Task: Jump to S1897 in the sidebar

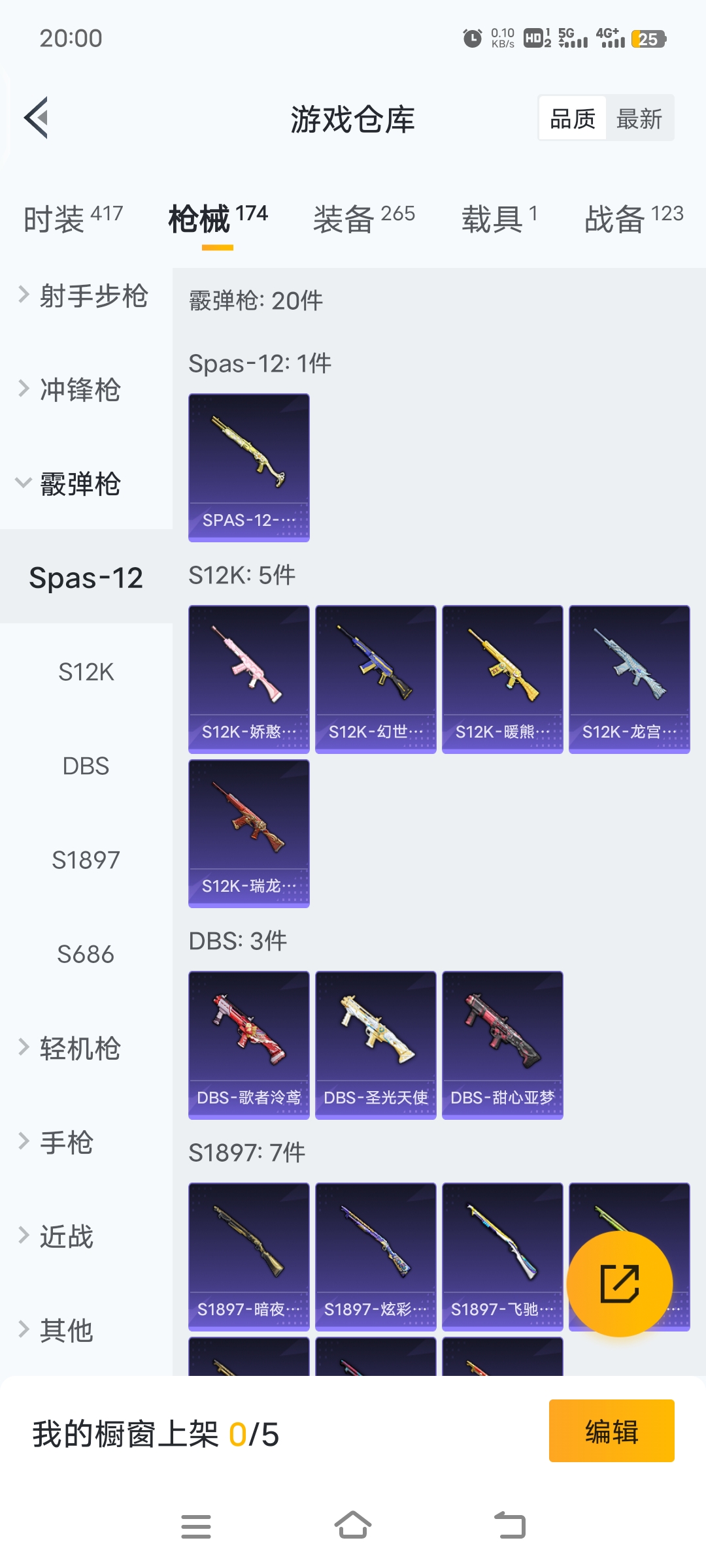Action: click(x=86, y=860)
